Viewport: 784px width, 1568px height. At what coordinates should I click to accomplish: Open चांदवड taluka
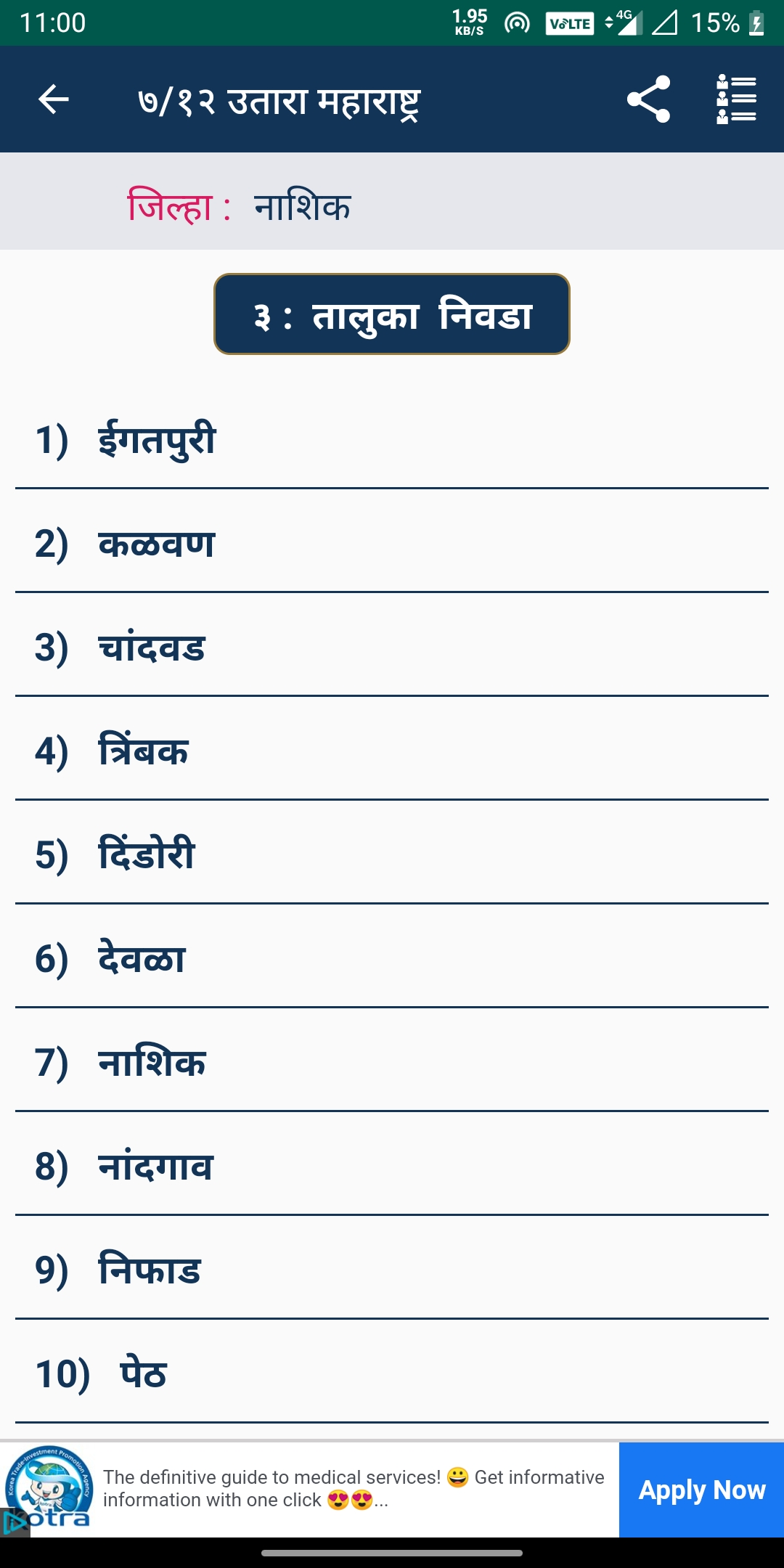(x=392, y=645)
